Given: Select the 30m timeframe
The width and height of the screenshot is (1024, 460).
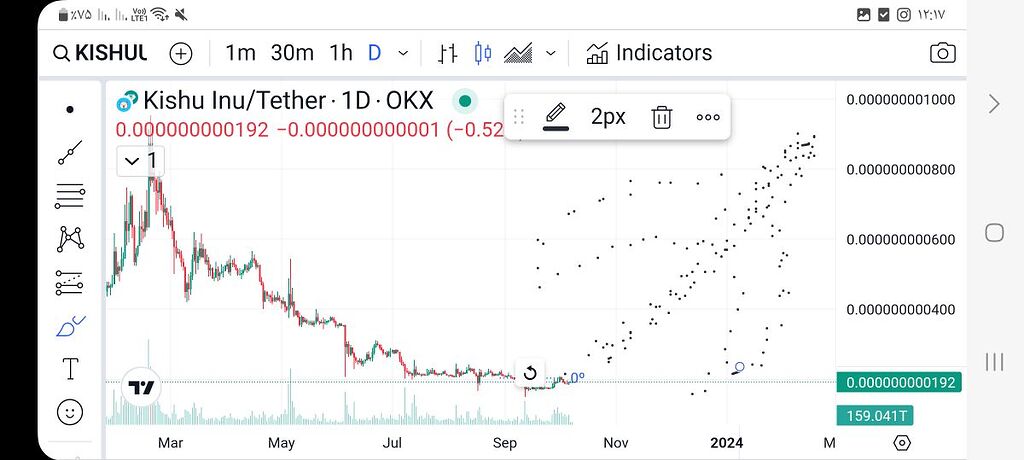Looking at the screenshot, I should pos(292,53).
